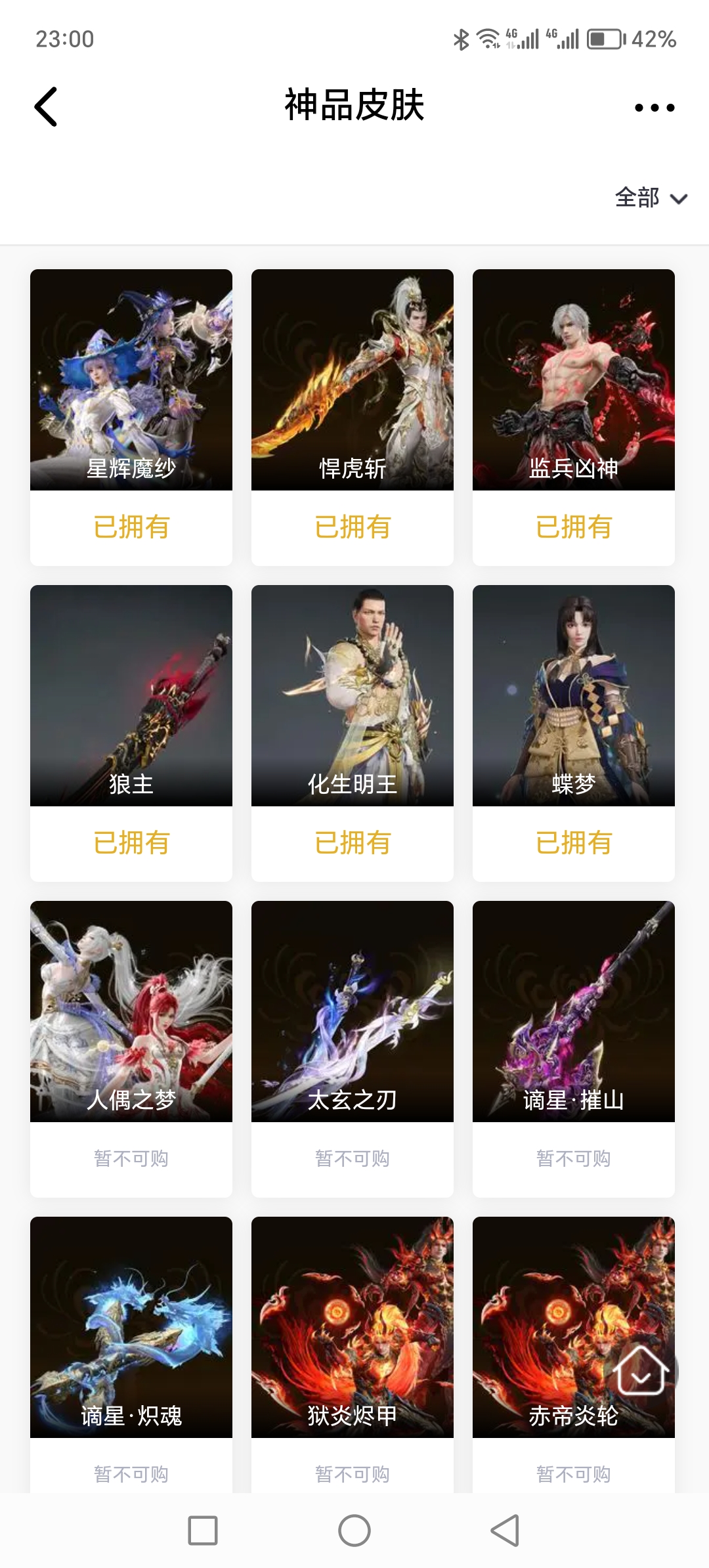
Task: Open the system recent apps view
Action: 203,1531
